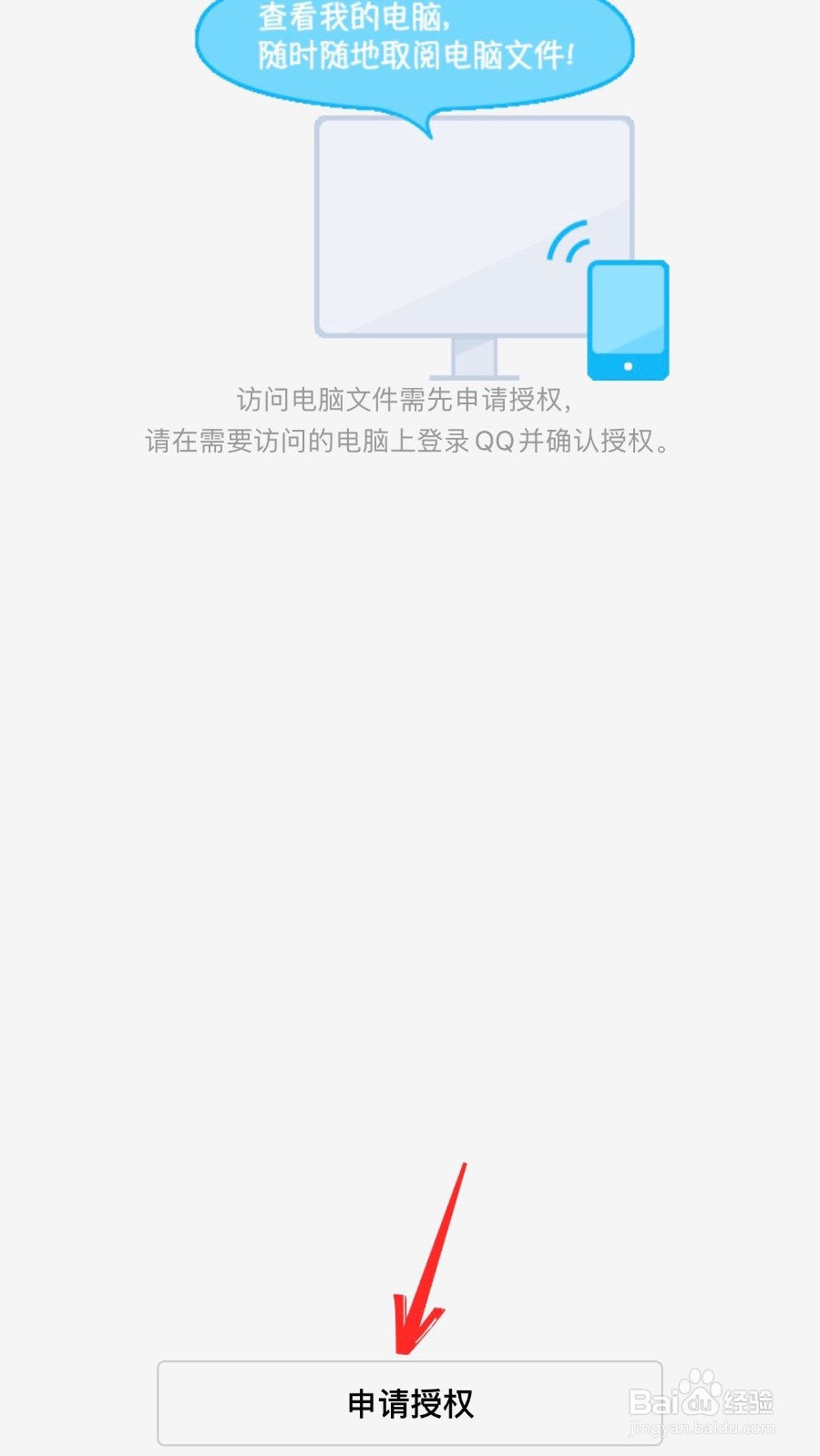This screenshot has height=1456, width=820.
Task: Click the 随时随地取阅电脑文件 bubble text
Action: [x=415, y=55]
